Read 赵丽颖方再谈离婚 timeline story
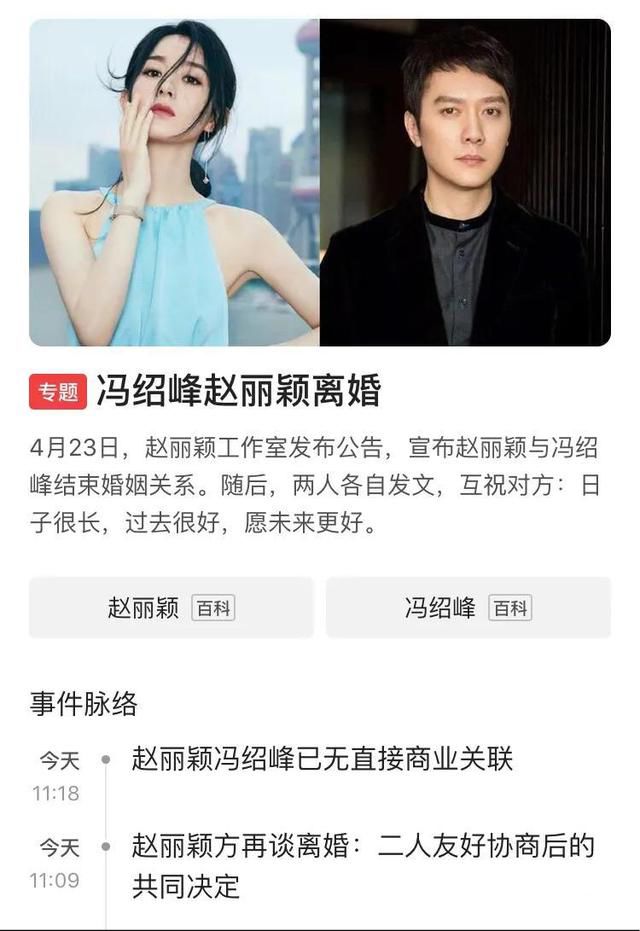Screen dimensions: 640x931 tap(362, 865)
